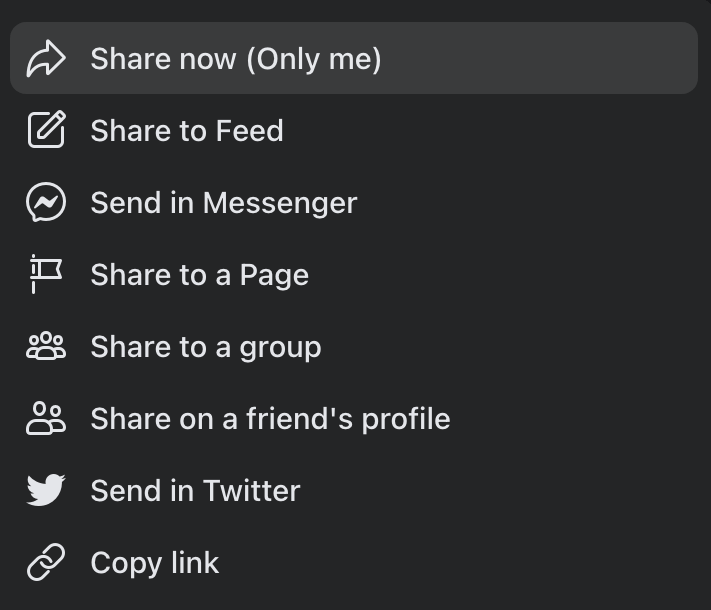Copy link to the post
Screen dimensions: 711x610
click(x=154, y=563)
